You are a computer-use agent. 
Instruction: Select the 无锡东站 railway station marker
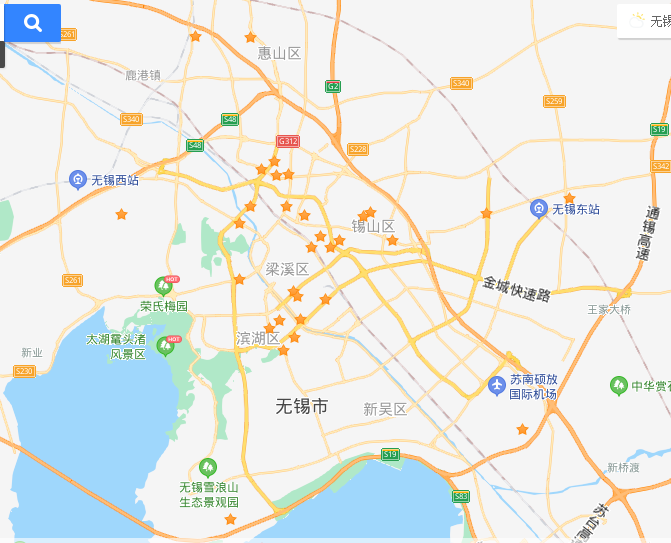click(539, 208)
